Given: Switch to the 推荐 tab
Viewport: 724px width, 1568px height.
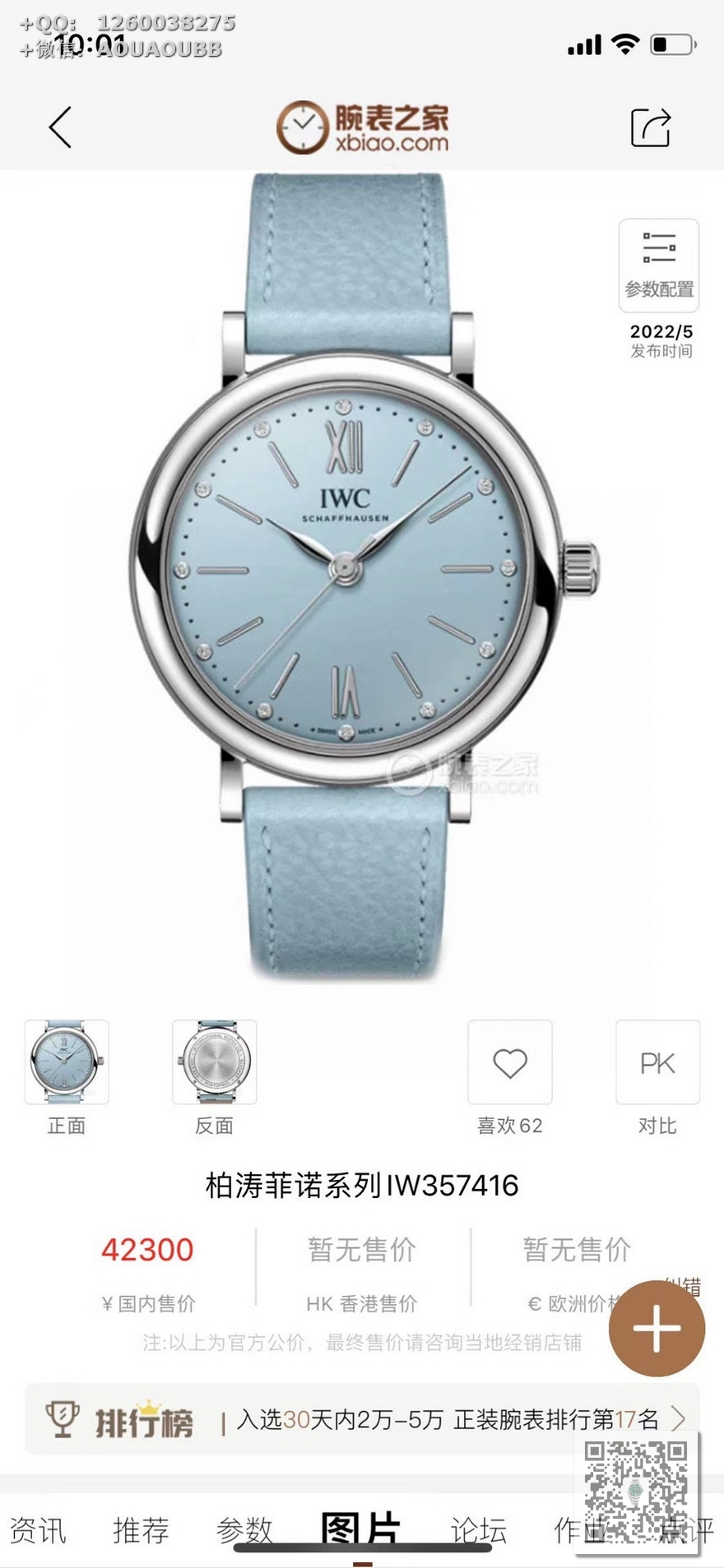Looking at the screenshot, I should pyautogui.click(x=141, y=1530).
